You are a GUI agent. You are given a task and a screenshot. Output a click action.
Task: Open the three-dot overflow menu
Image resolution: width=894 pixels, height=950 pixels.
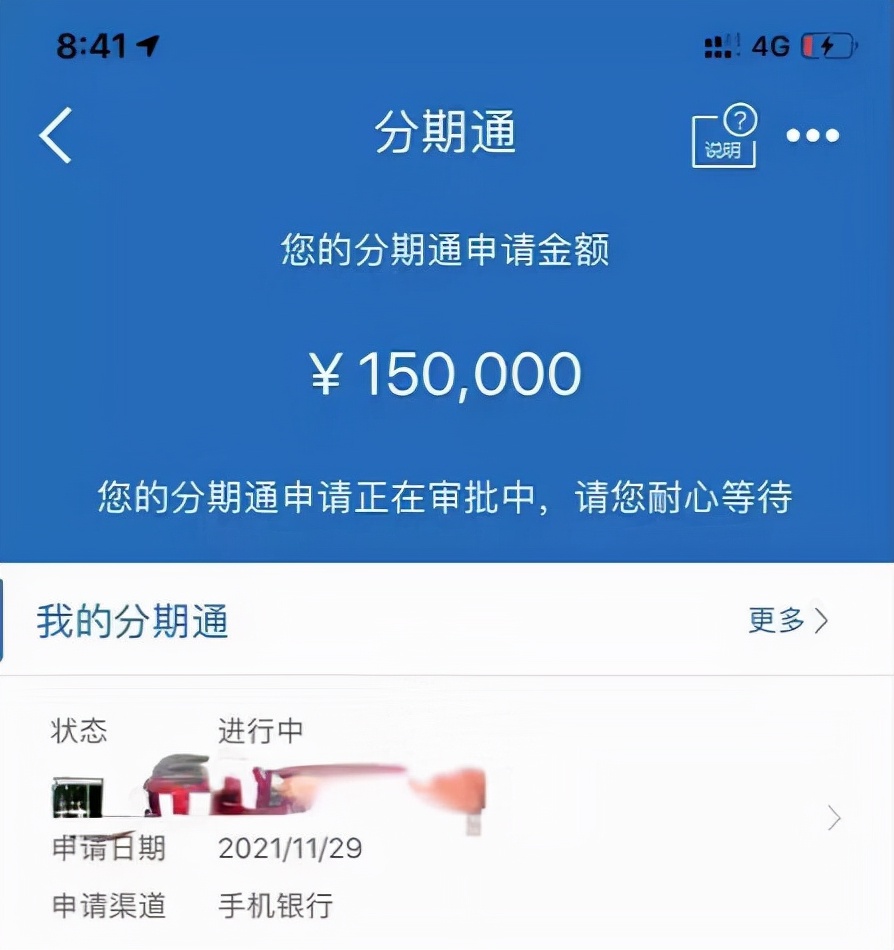[x=812, y=136]
